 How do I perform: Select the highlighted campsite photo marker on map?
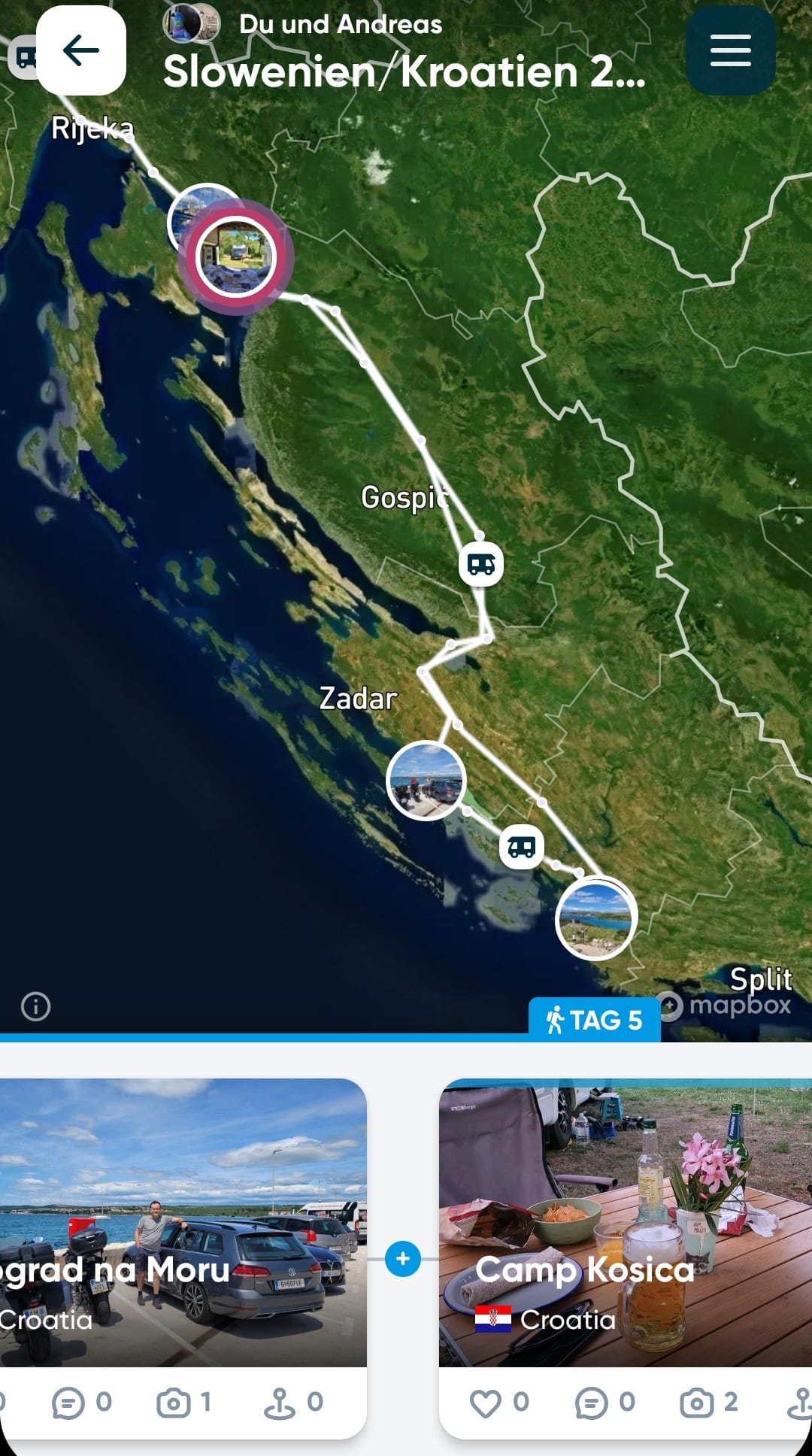pos(235,257)
